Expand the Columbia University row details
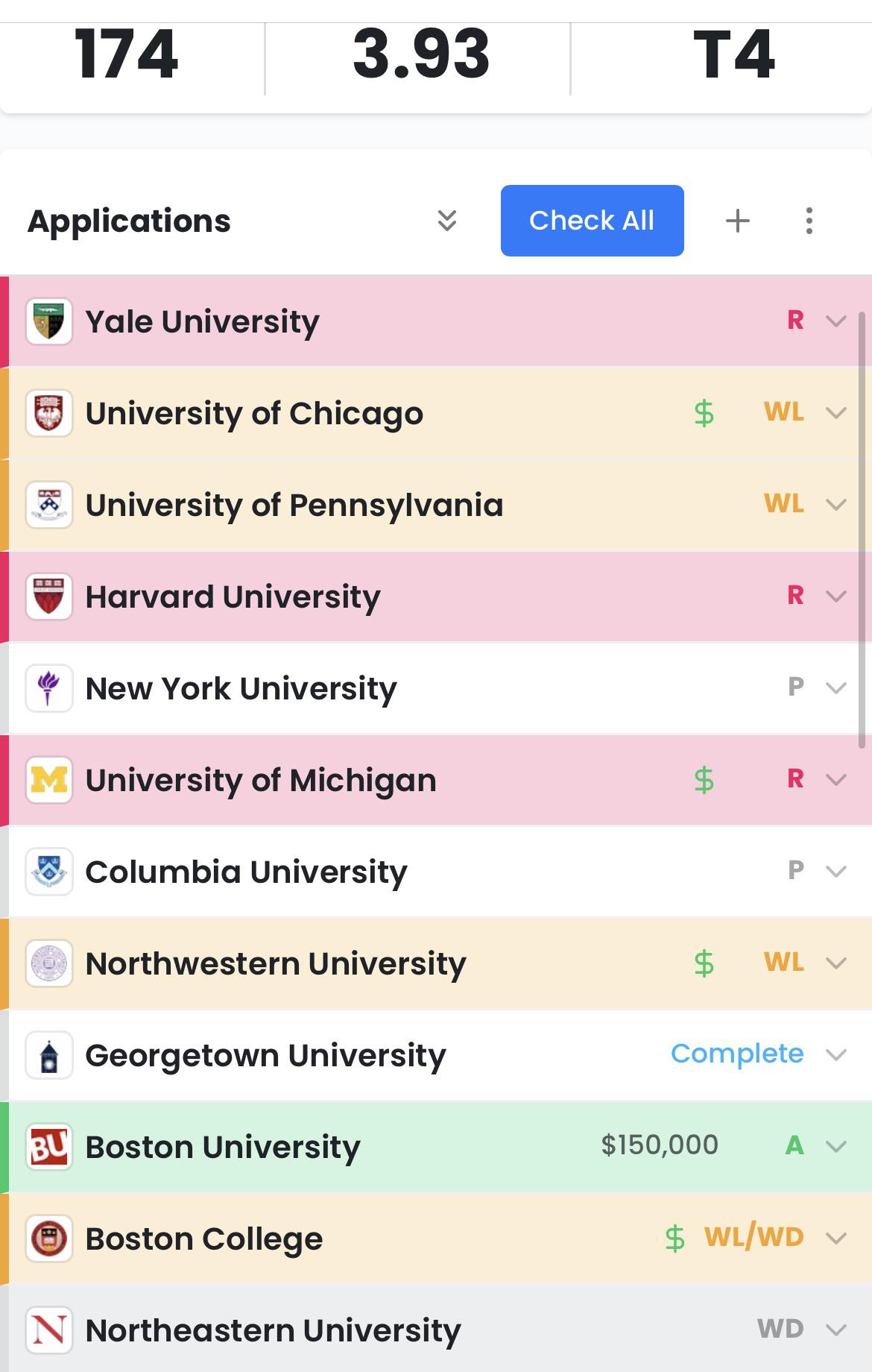The height and width of the screenshot is (1372, 872). coord(836,870)
